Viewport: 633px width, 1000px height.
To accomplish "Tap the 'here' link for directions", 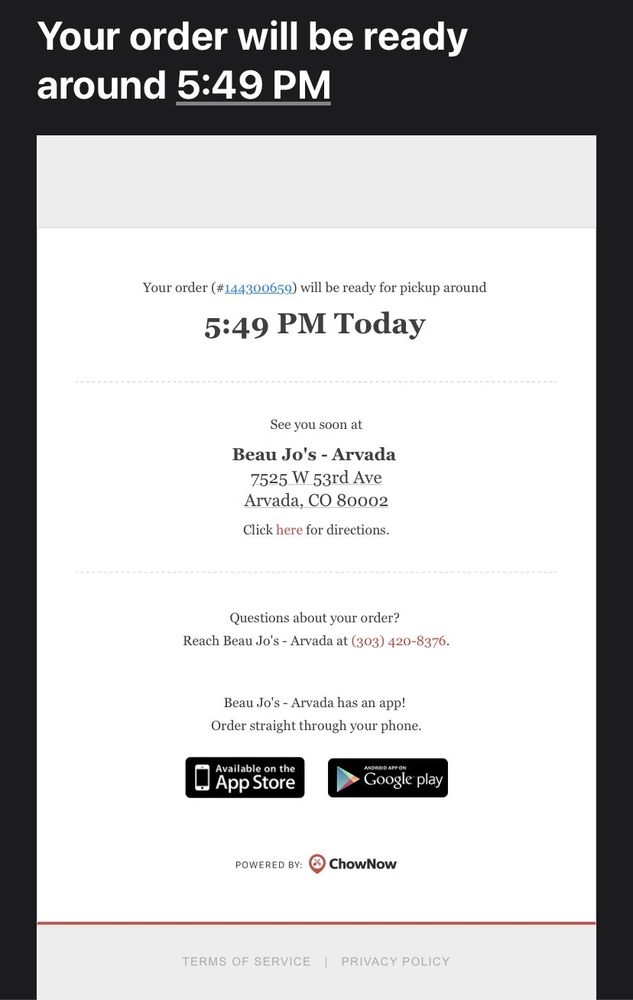I will (289, 530).
